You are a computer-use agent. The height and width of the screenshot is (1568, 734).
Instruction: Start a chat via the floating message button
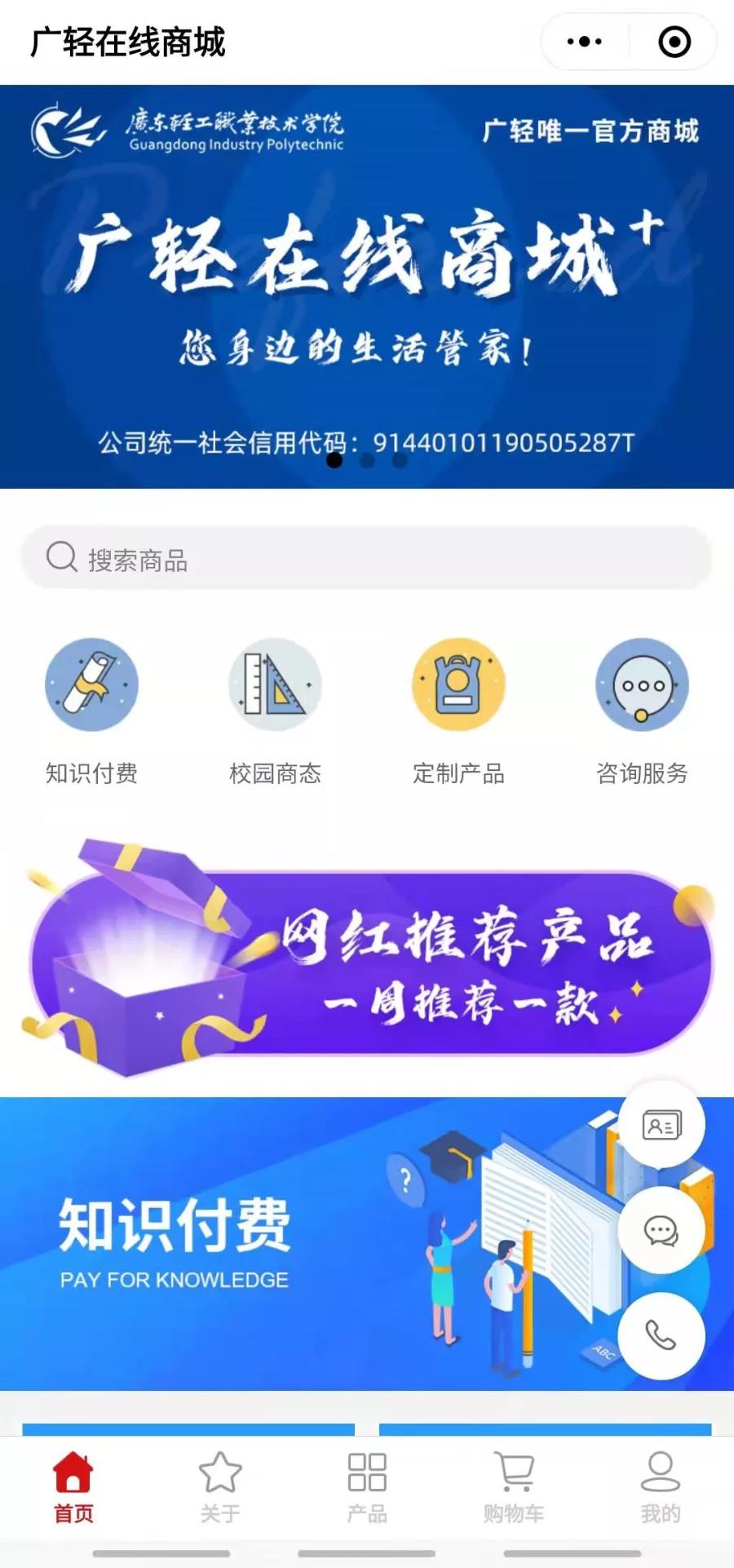[x=661, y=1230]
